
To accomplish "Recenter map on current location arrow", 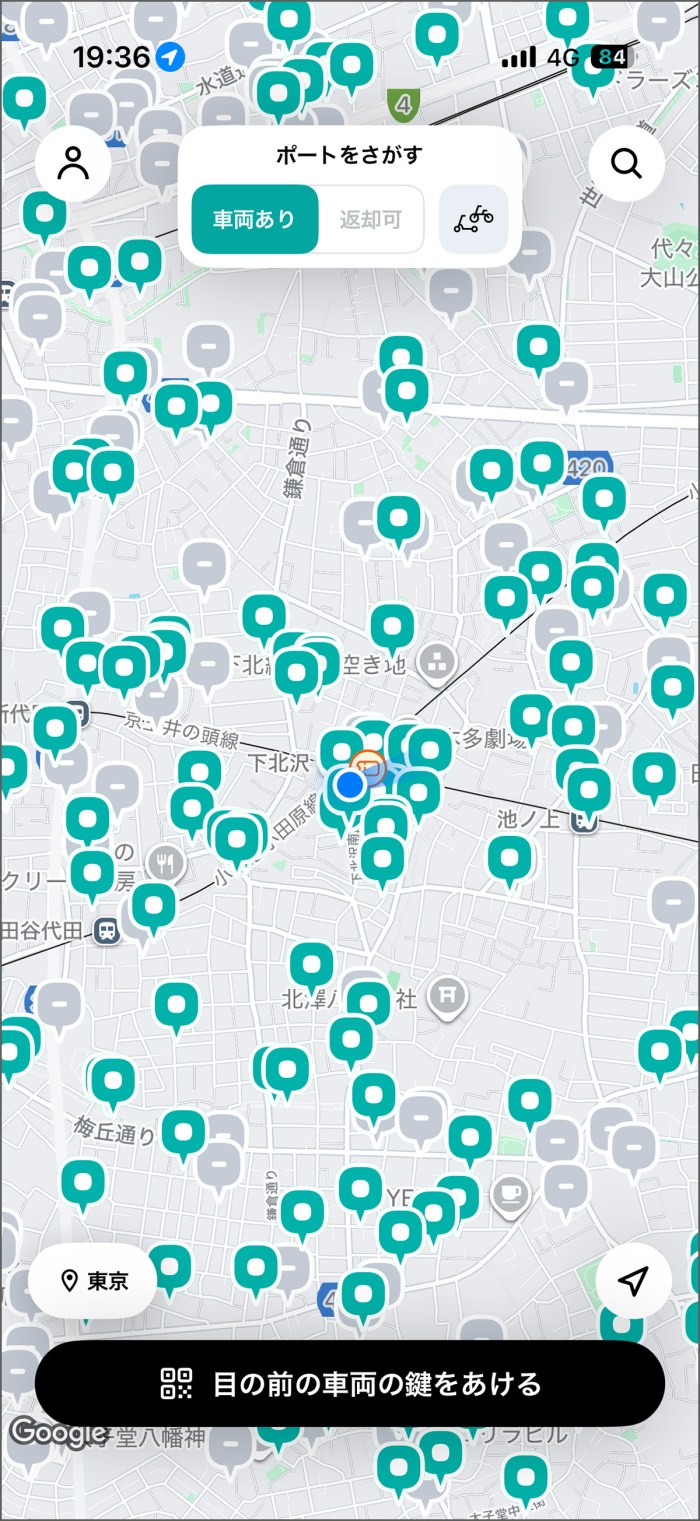I will pos(633,1281).
